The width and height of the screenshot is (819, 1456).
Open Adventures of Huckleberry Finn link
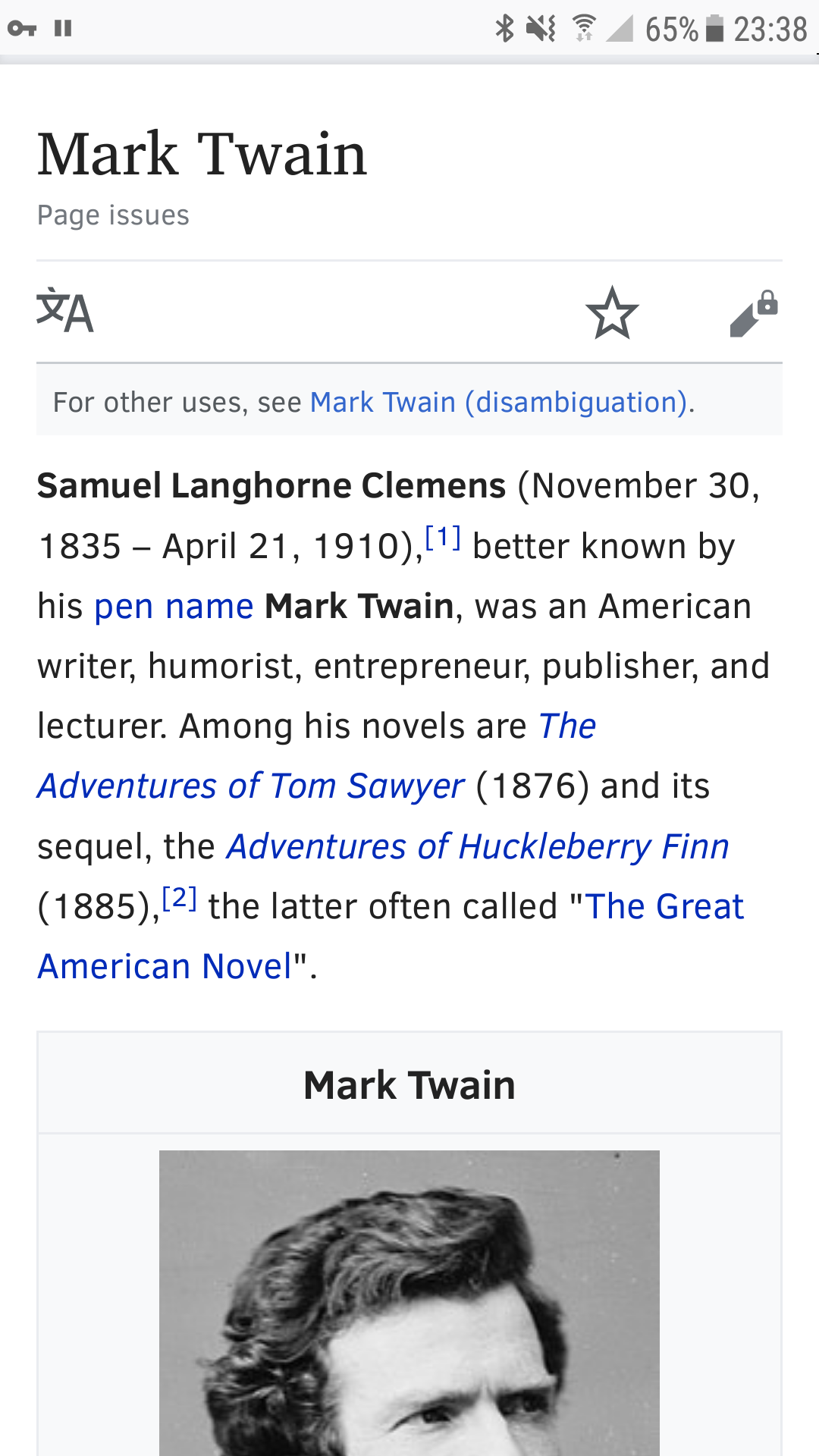coord(478,847)
